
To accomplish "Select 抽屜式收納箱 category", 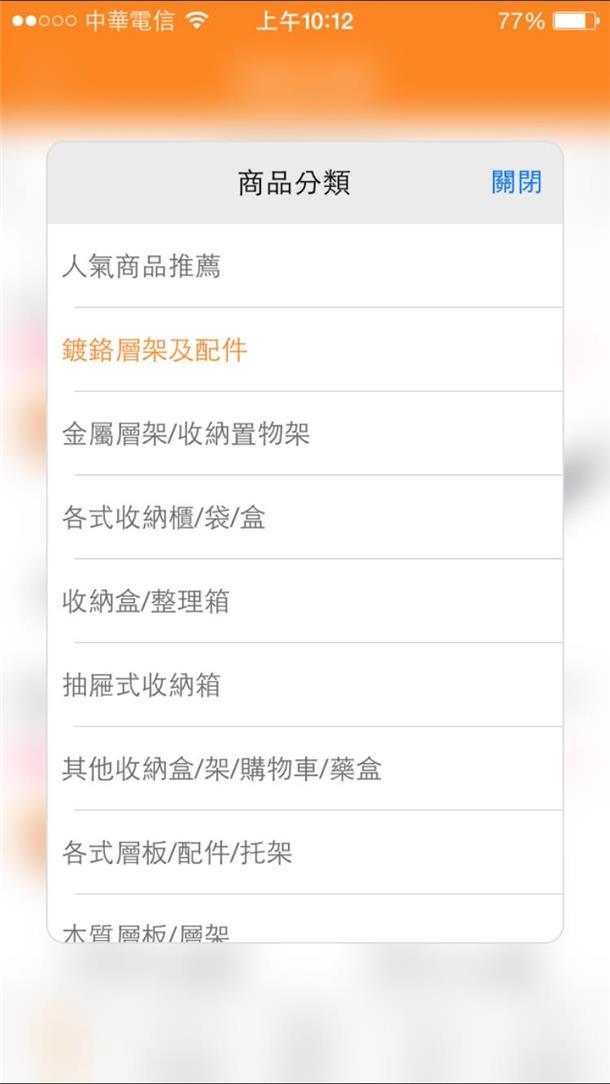I will pos(305,685).
